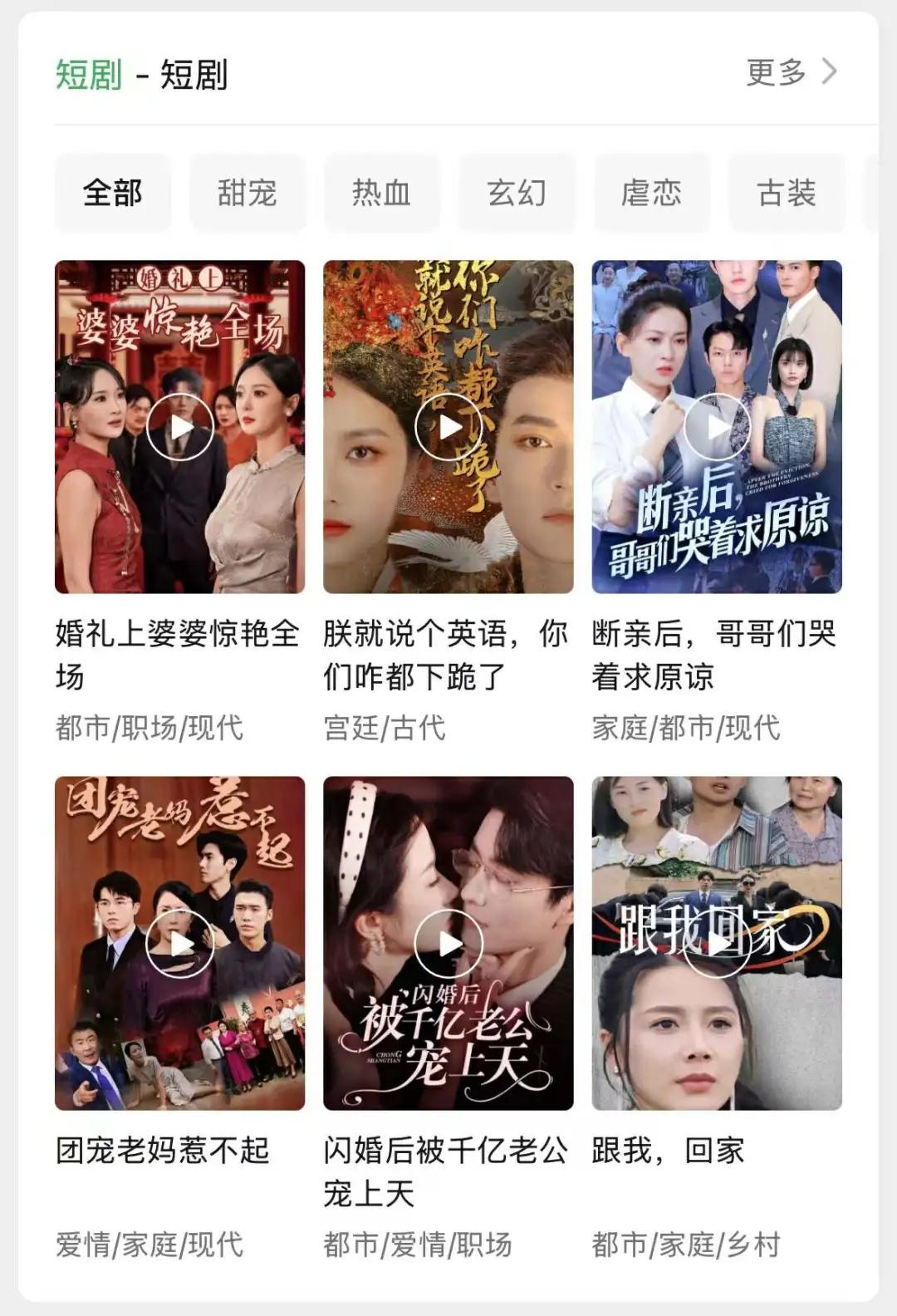897x1316 pixels.
Task: Switch to the 热血 category
Action: [x=382, y=194]
